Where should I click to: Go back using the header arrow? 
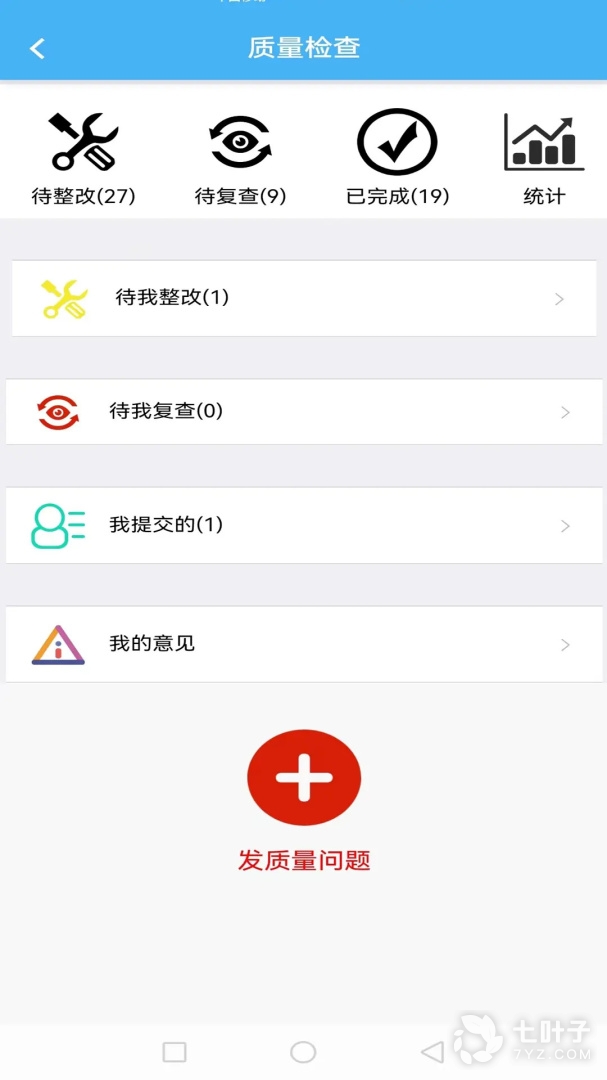tap(37, 48)
